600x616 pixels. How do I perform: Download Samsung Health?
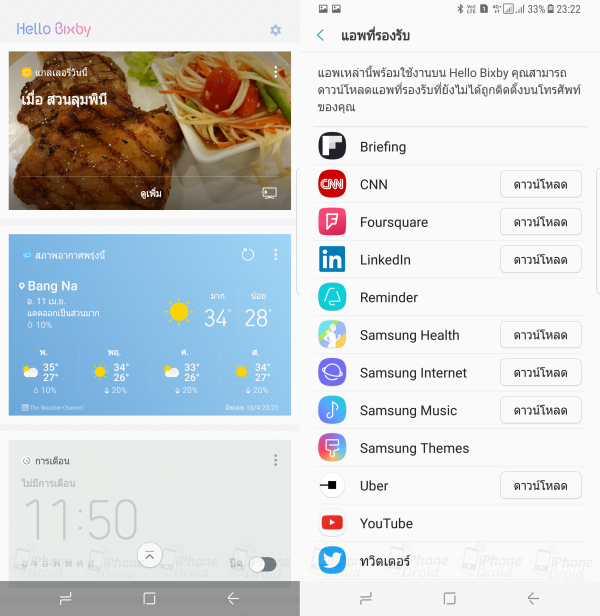[x=540, y=335]
